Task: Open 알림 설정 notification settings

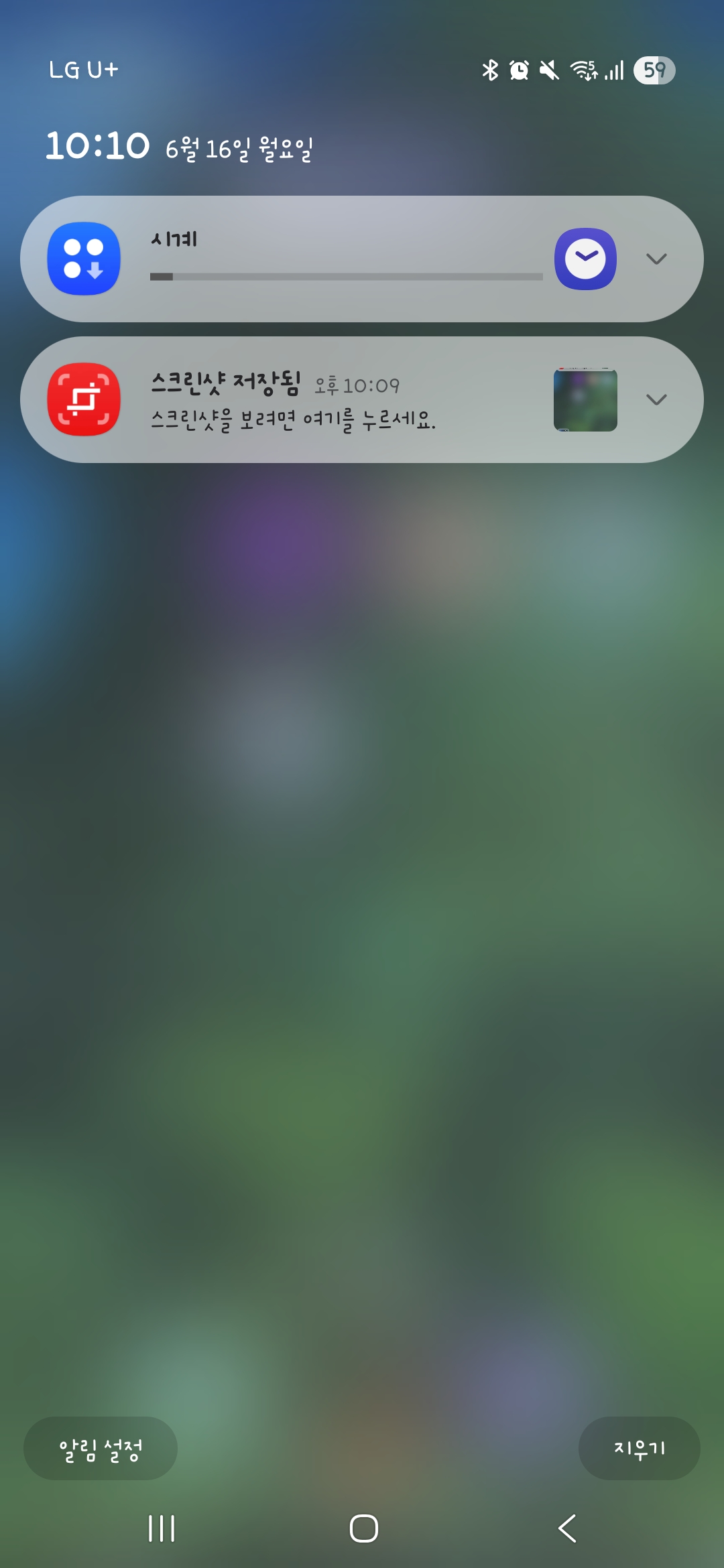Action: point(101,1449)
